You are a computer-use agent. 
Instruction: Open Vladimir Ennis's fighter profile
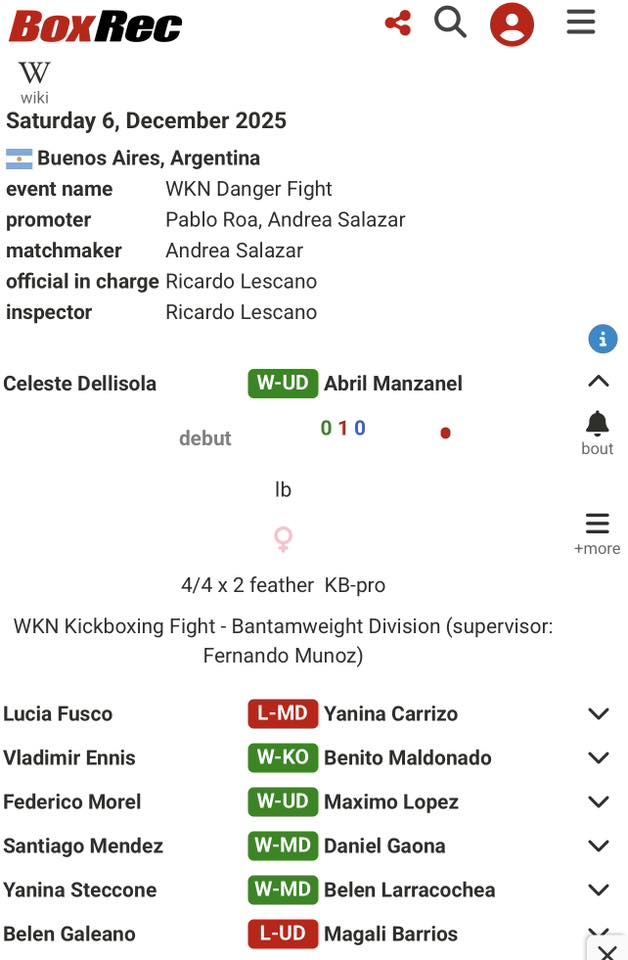point(69,758)
